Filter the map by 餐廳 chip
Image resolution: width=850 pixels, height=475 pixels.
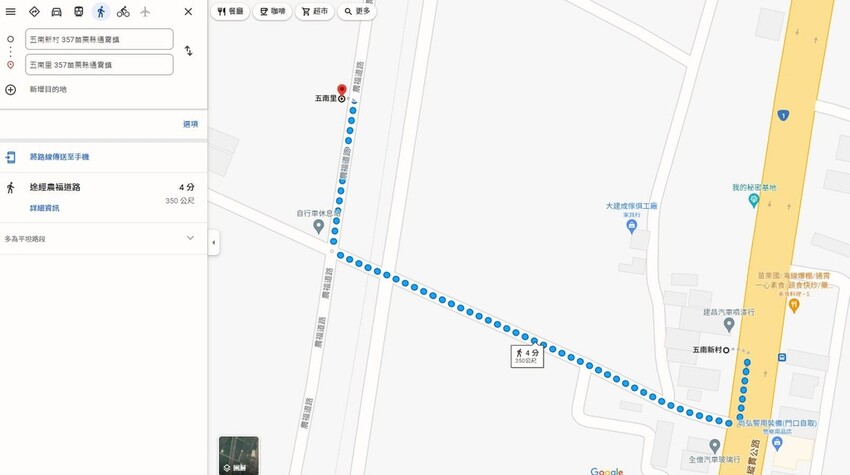pyautogui.click(x=230, y=12)
